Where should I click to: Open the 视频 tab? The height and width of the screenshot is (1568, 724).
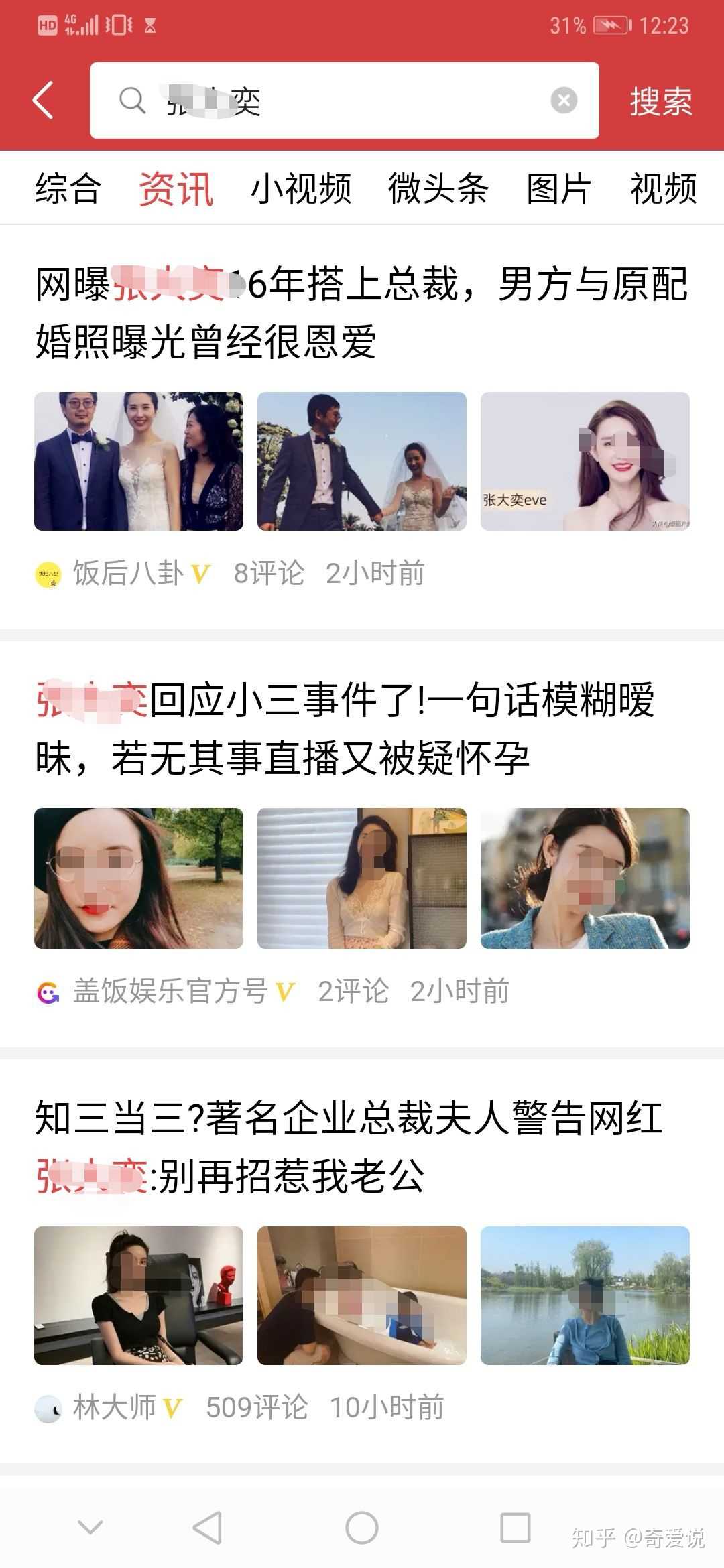(663, 188)
